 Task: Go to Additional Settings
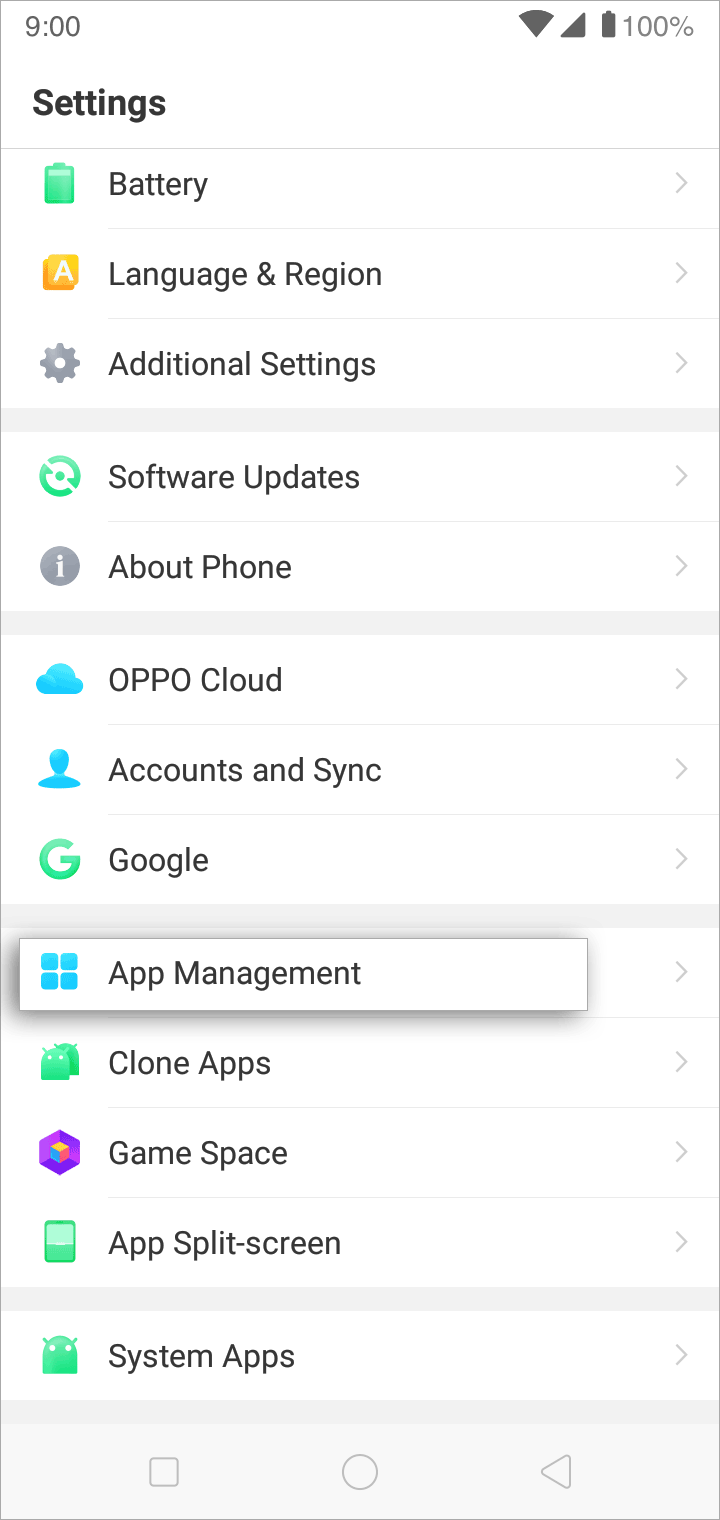pos(360,364)
